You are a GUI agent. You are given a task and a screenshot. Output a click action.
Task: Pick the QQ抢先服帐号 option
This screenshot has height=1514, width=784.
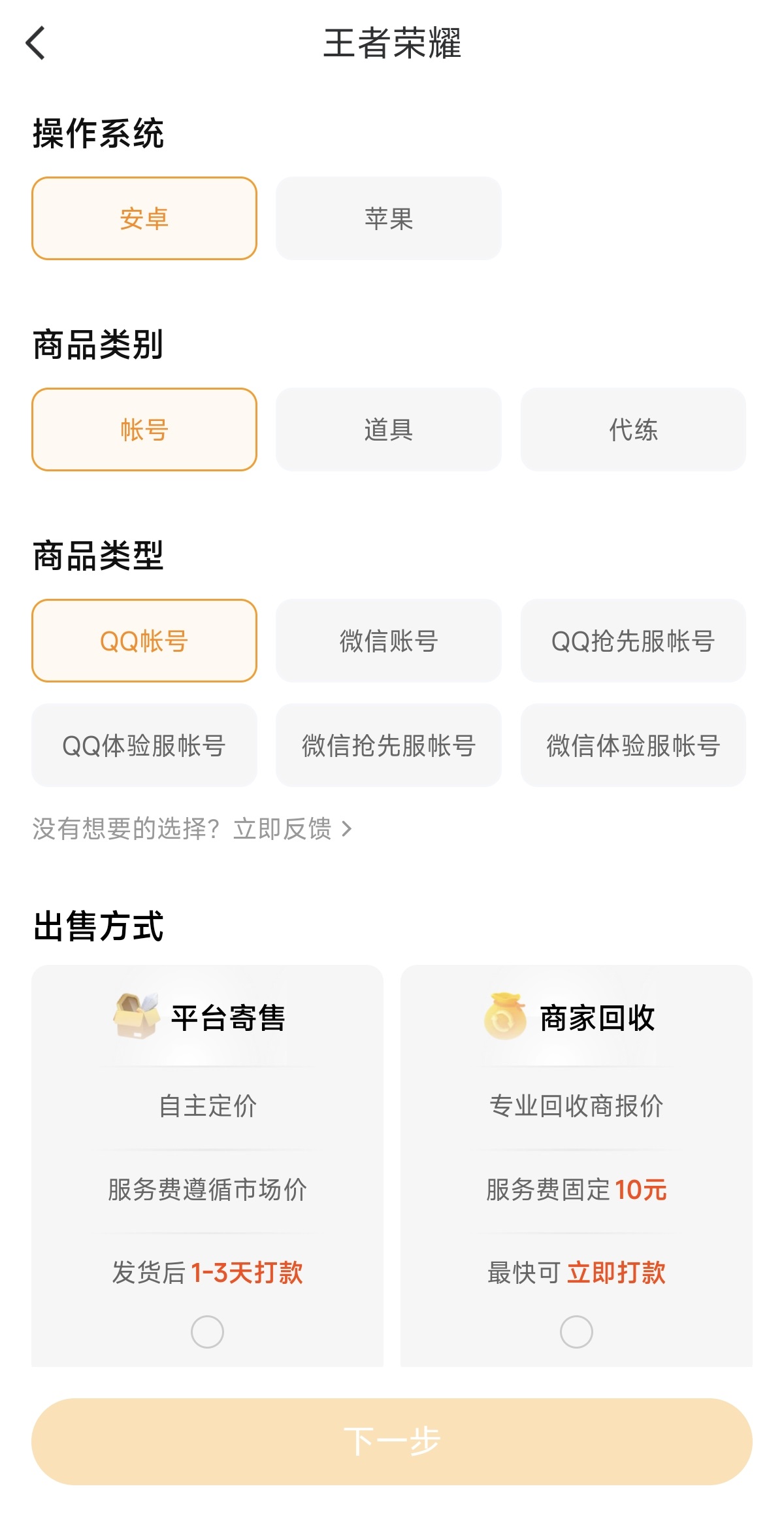coord(633,641)
